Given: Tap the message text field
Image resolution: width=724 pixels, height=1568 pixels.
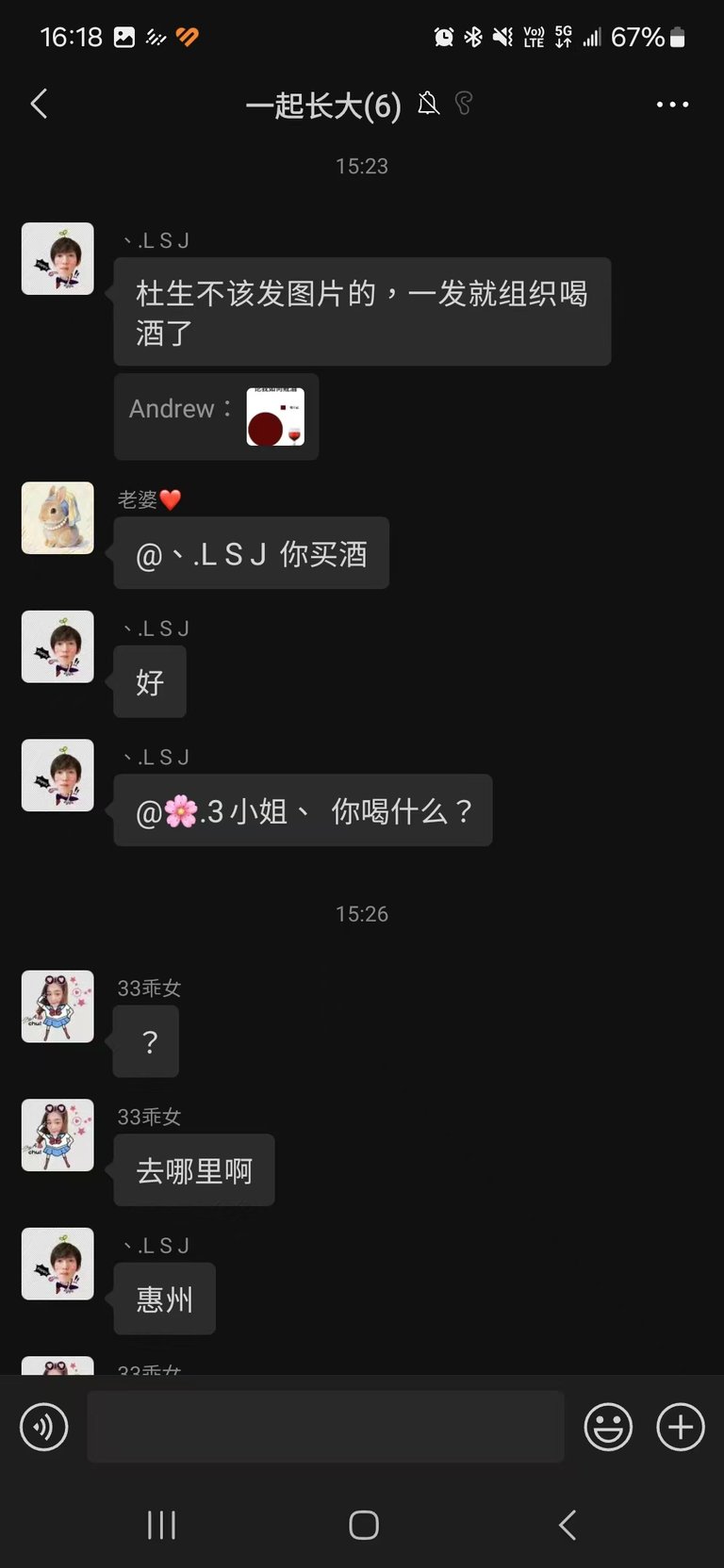Looking at the screenshot, I should point(325,1427).
